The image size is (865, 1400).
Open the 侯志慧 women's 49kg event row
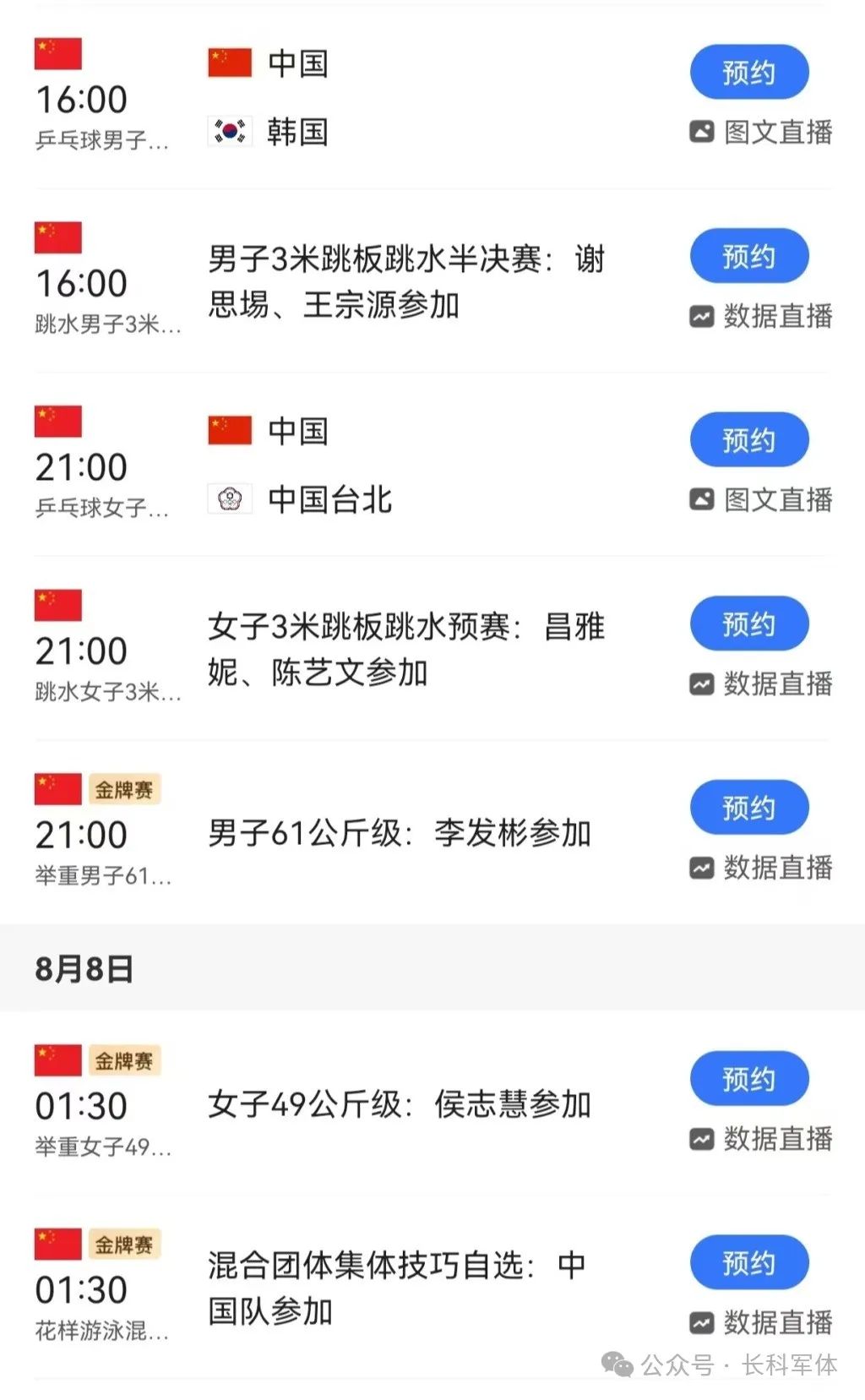tap(399, 1104)
